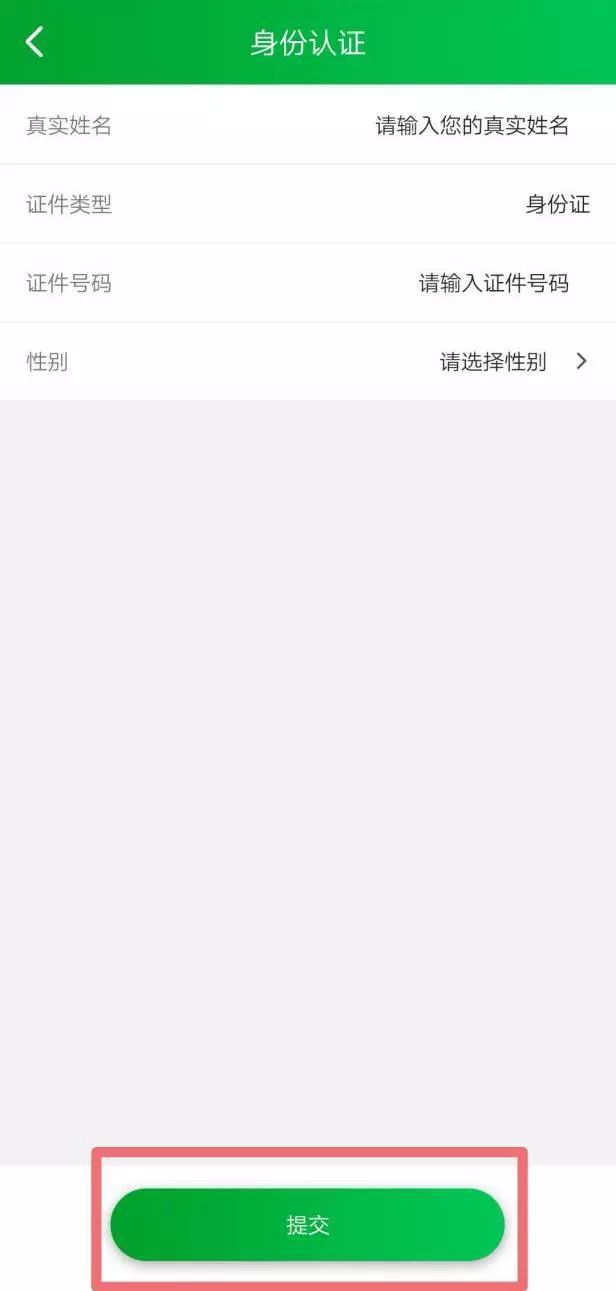Open the 证件类型 row showing 身份证
The image size is (616, 1291).
[x=308, y=204]
